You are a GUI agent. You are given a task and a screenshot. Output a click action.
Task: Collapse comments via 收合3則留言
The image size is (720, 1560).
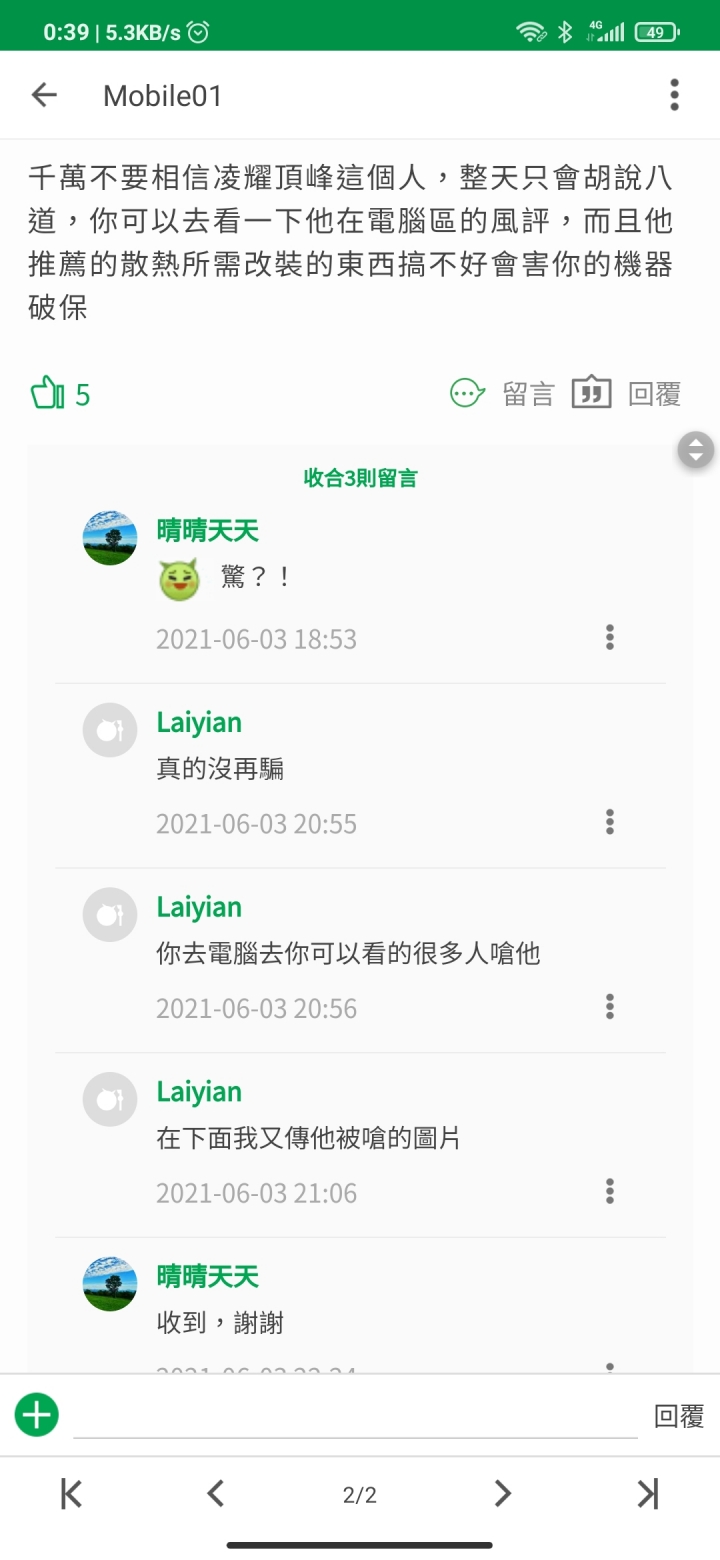click(x=360, y=477)
